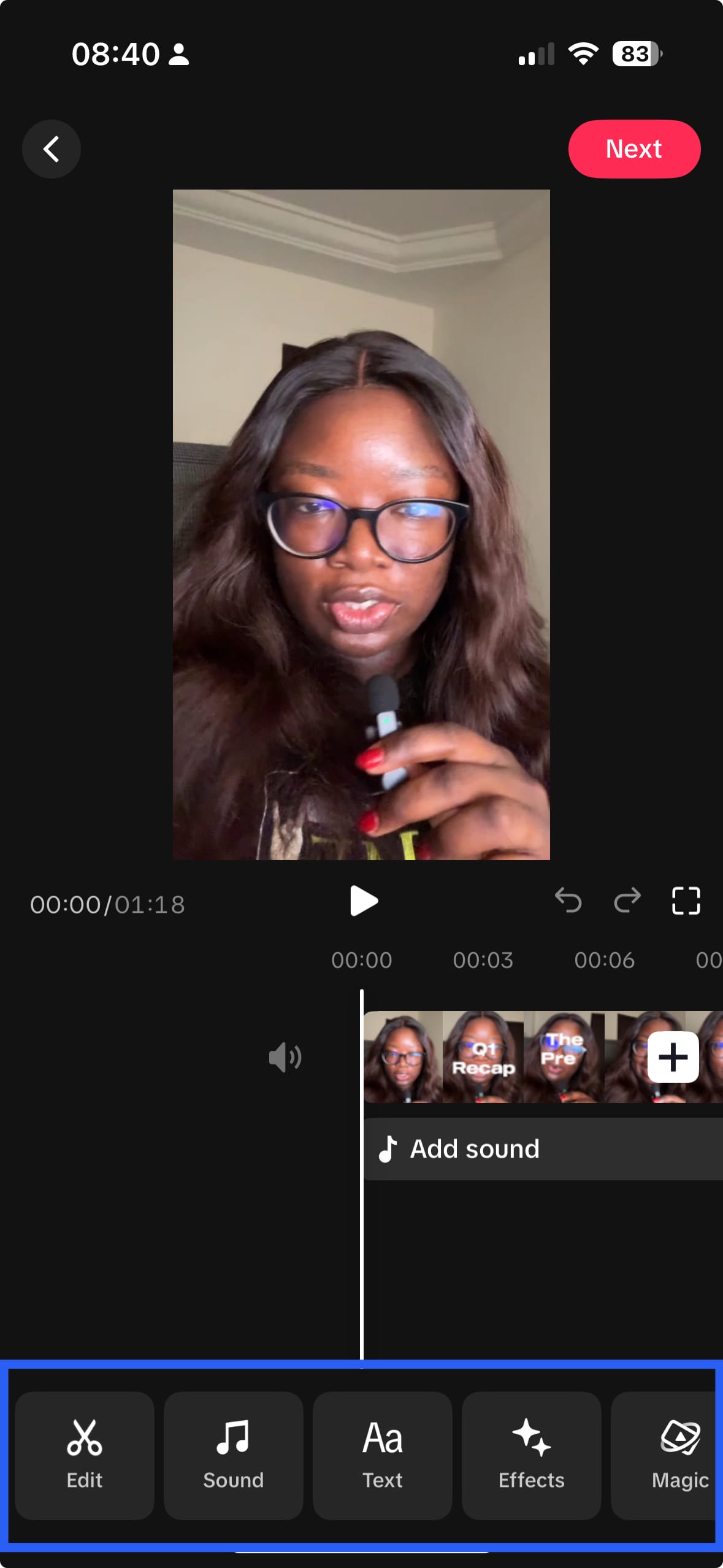
Task: Redo the last edit
Action: 627,901
